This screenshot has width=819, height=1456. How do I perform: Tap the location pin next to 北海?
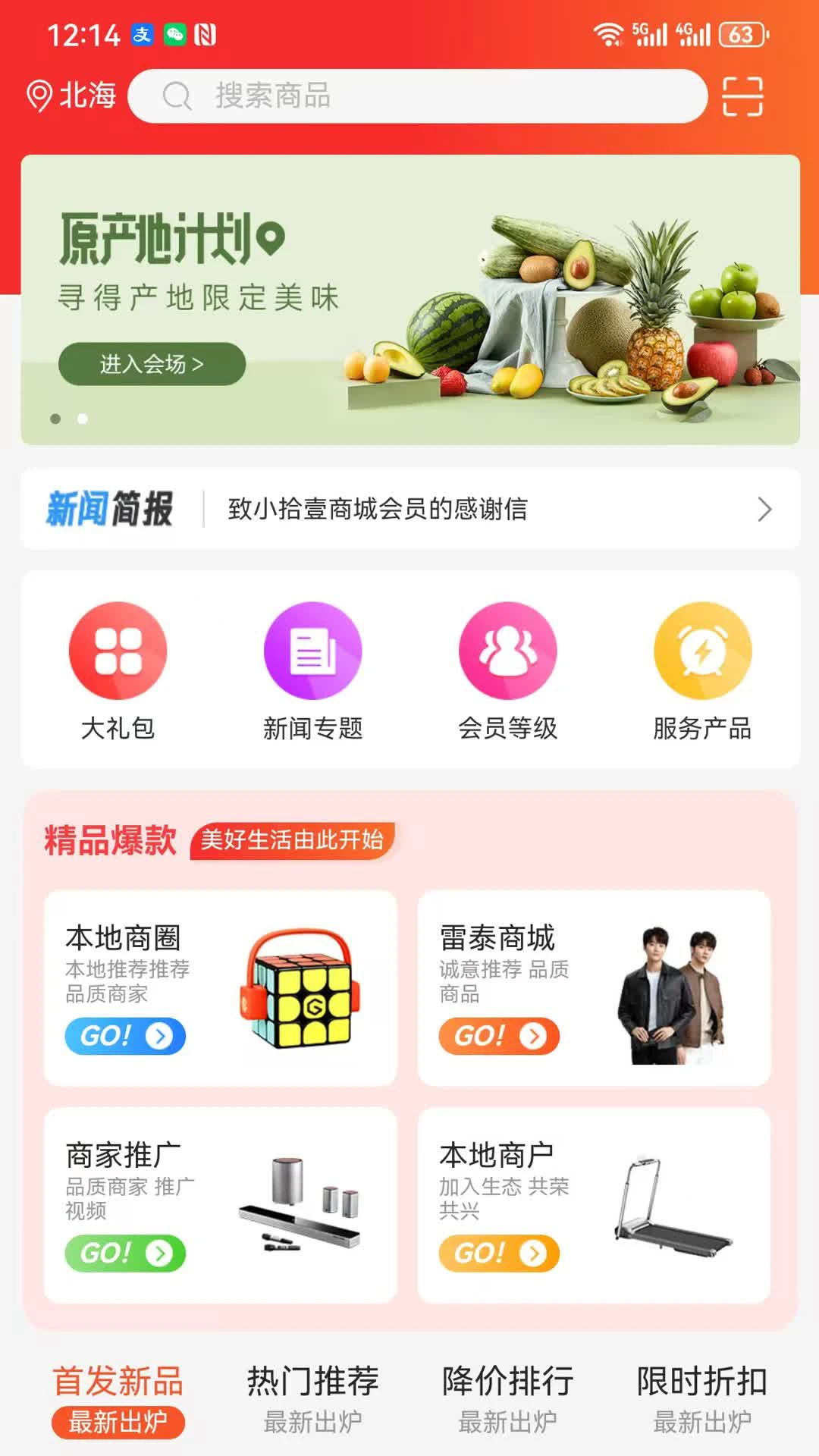(39, 96)
